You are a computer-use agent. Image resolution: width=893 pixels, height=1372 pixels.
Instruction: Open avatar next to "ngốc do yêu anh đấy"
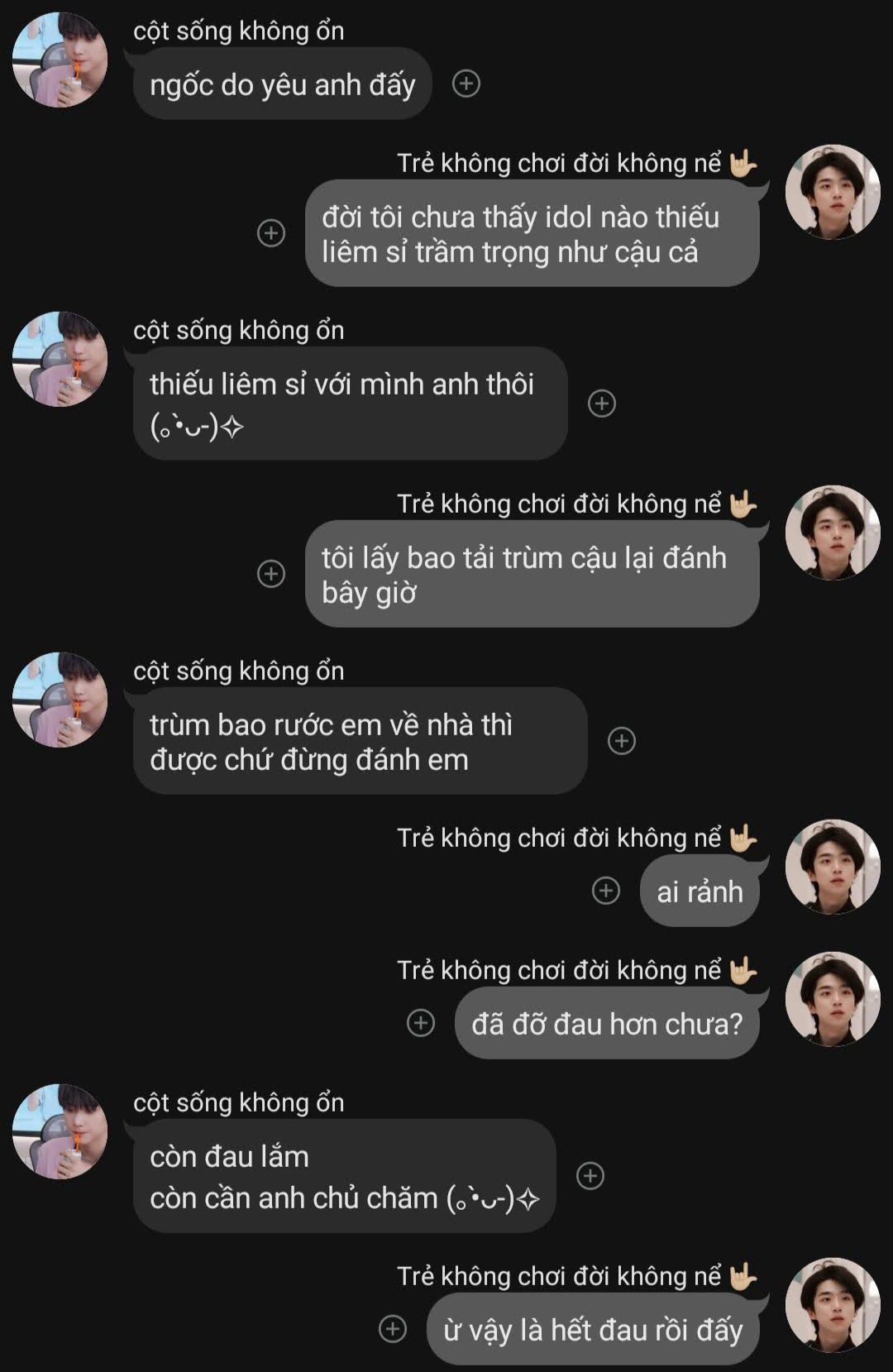(x=60, y=60)
